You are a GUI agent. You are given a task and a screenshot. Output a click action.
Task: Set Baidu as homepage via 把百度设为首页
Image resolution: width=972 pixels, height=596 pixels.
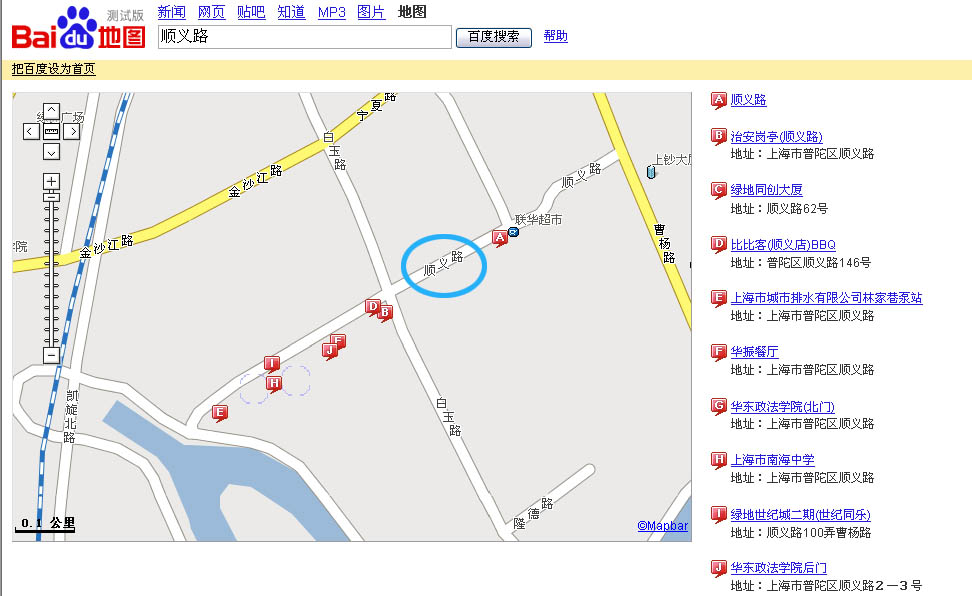[x=54, y=69]
